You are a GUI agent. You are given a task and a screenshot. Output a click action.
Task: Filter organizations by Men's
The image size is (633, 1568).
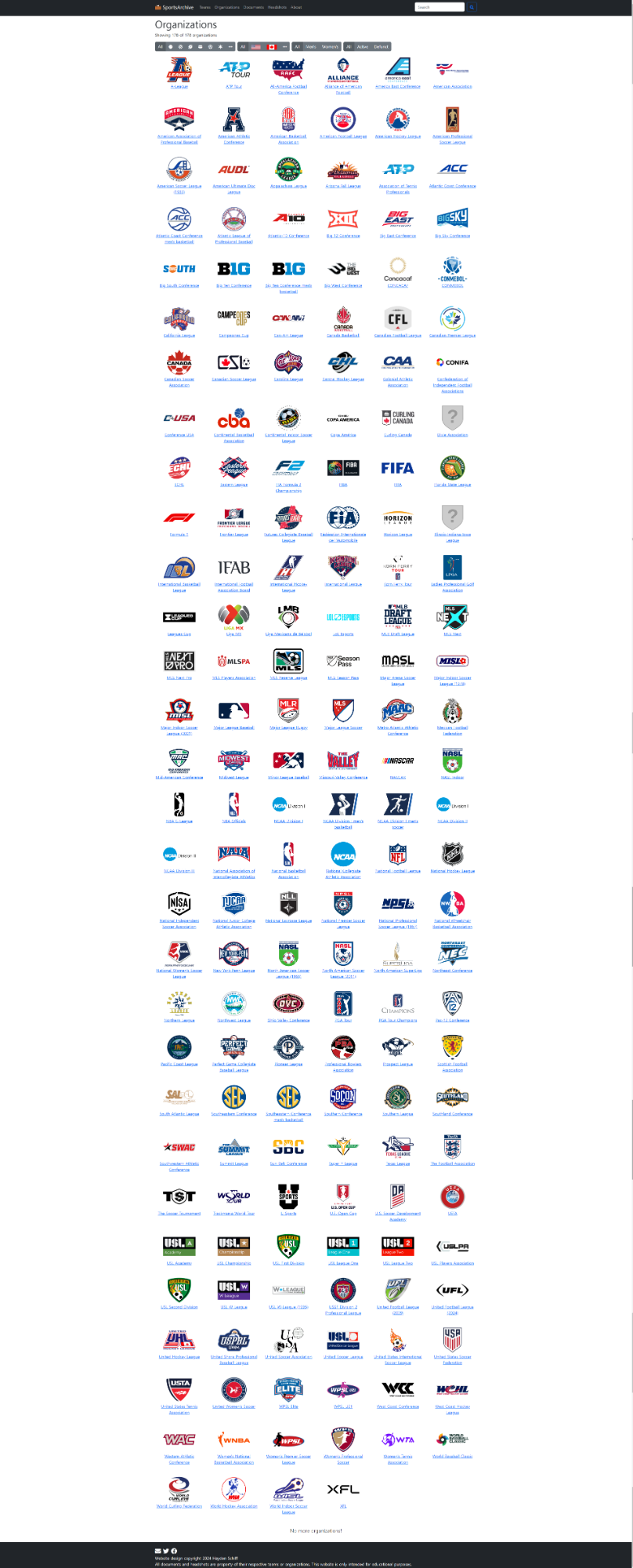coord(311,46)
